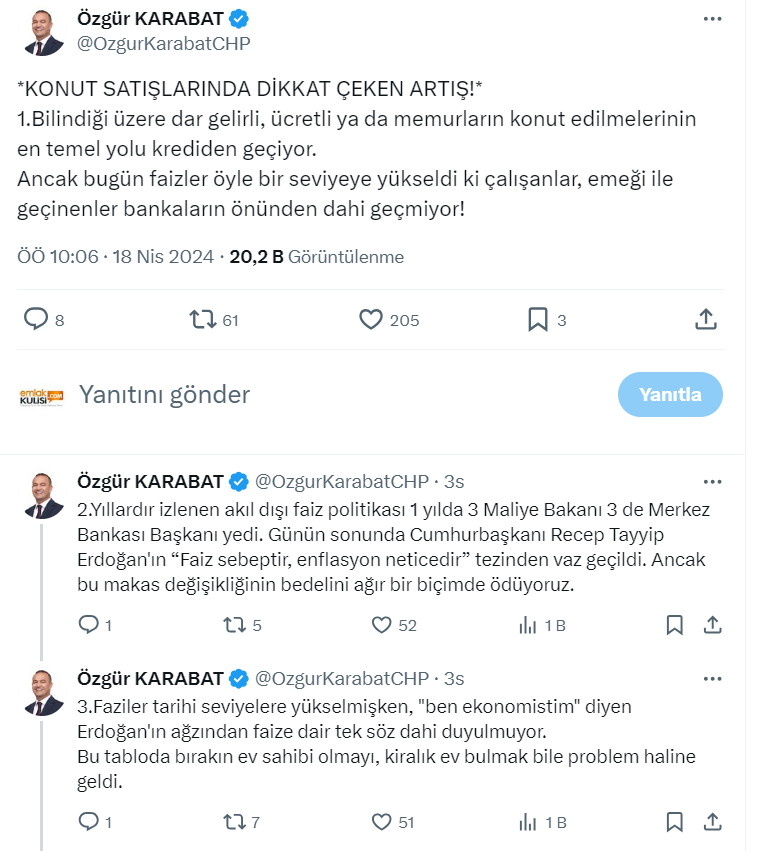Bookmark the reply about kiralık ev
Image resolution: width=757 pixels, height=851 pixels.
(675, 822)
